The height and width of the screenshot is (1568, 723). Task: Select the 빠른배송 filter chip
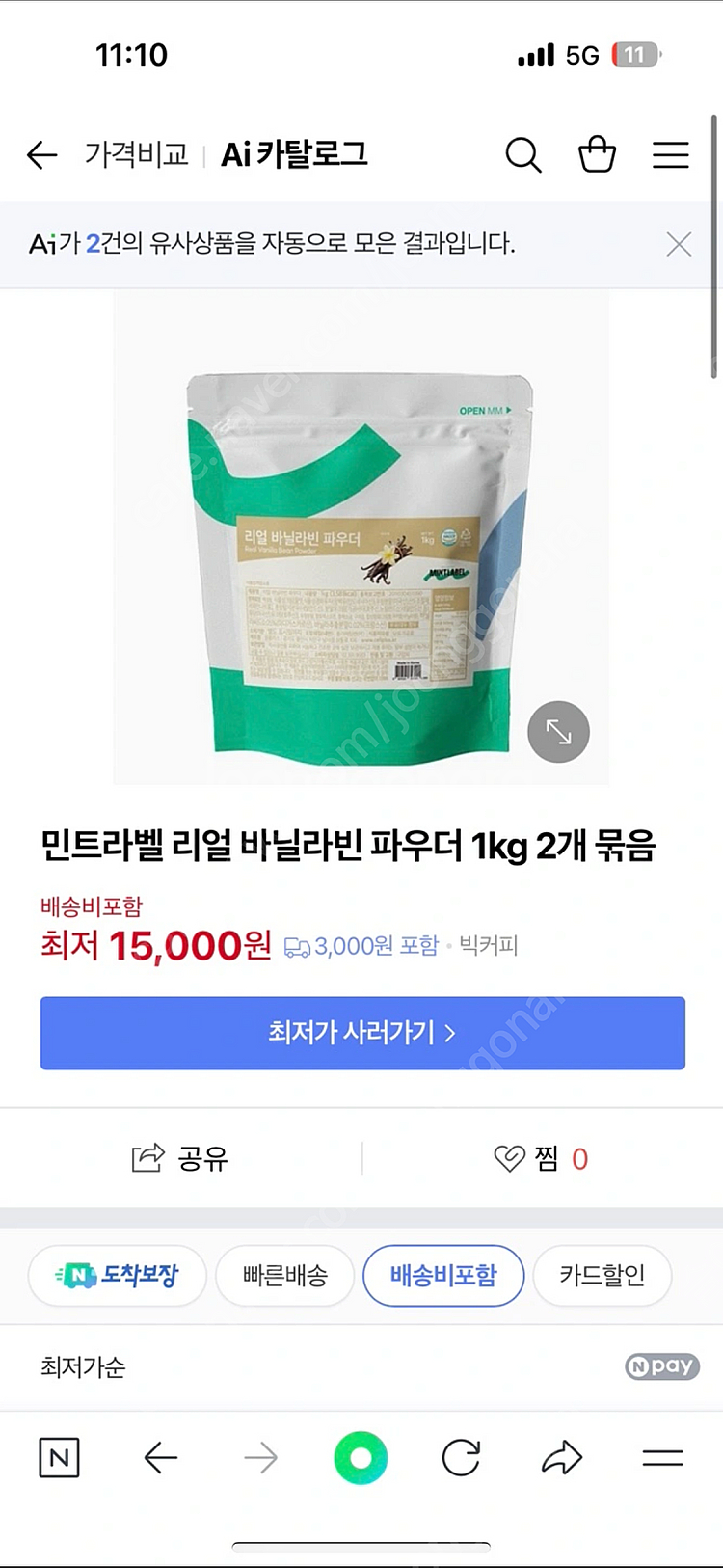coord(285,1275)
